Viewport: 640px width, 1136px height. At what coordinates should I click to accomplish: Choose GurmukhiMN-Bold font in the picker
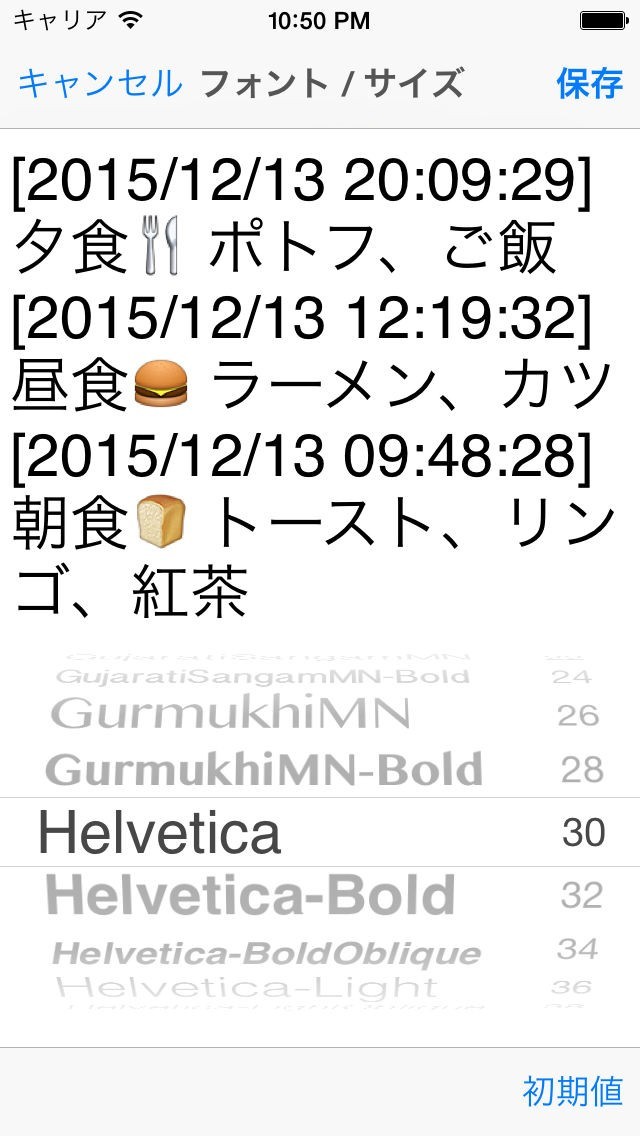pos(264,769)
